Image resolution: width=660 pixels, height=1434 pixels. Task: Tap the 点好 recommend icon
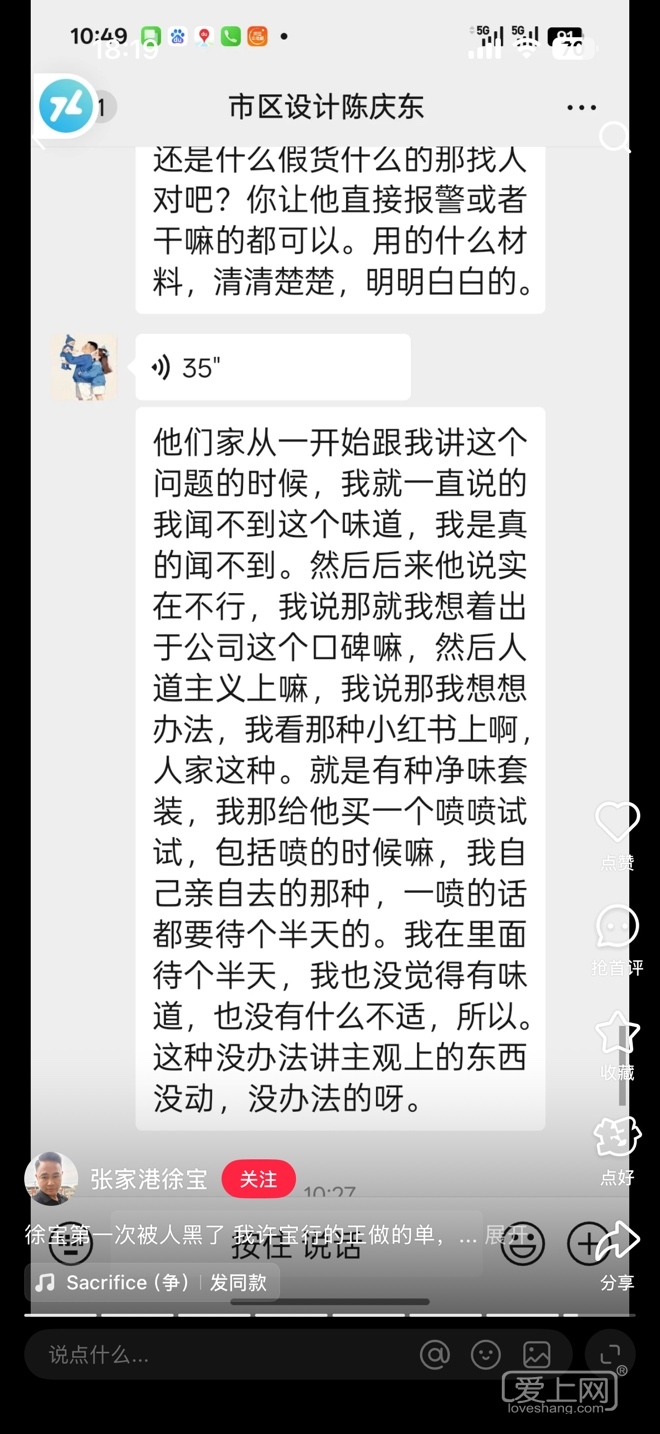click(x=617, y=1137)
